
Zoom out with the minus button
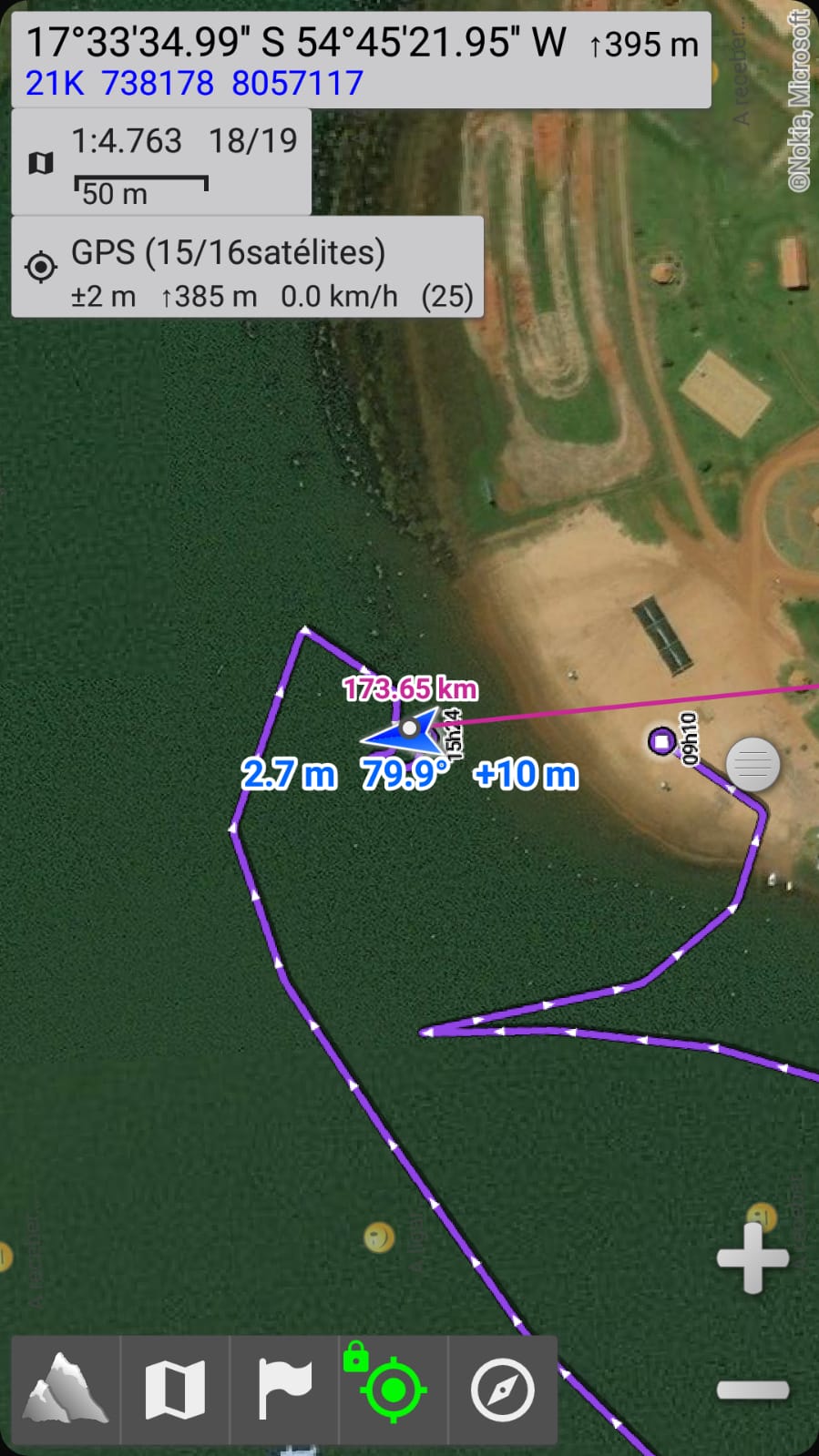point(752,1390)
